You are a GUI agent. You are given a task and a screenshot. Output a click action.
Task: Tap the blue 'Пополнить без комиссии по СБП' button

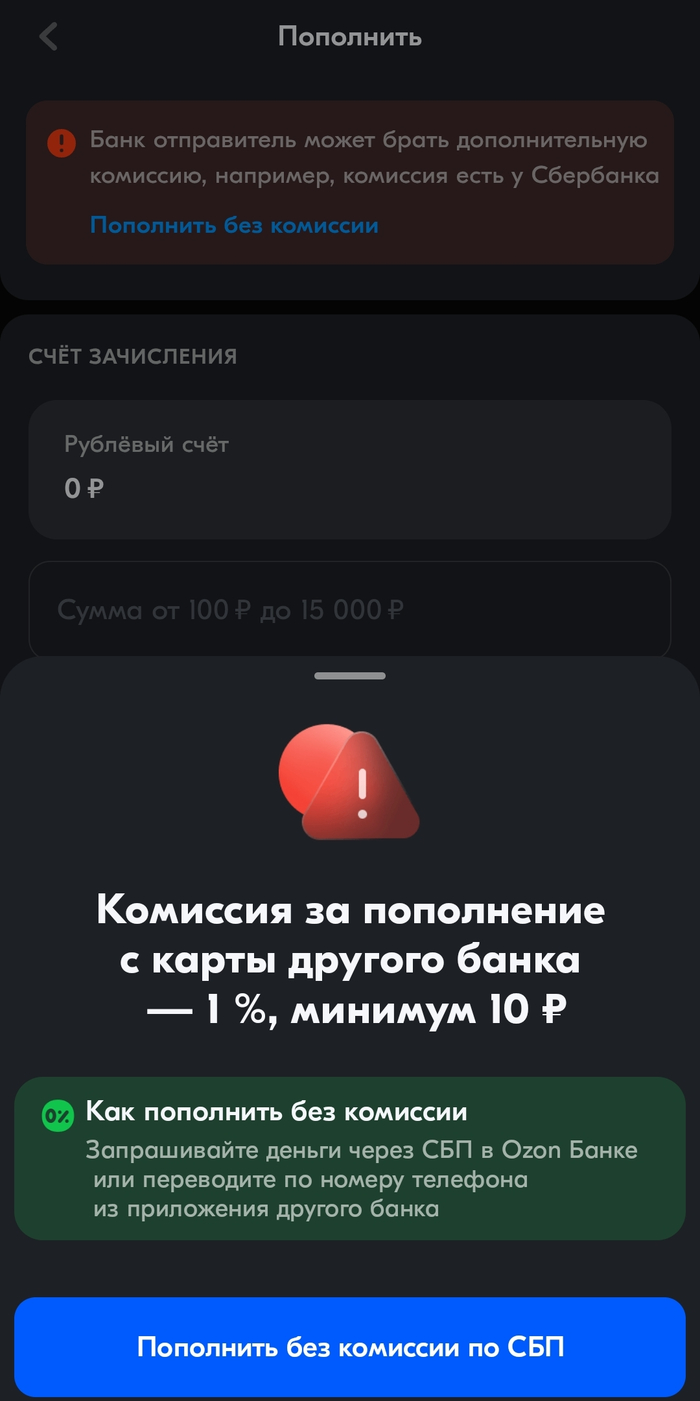[x=350, y=1346]
